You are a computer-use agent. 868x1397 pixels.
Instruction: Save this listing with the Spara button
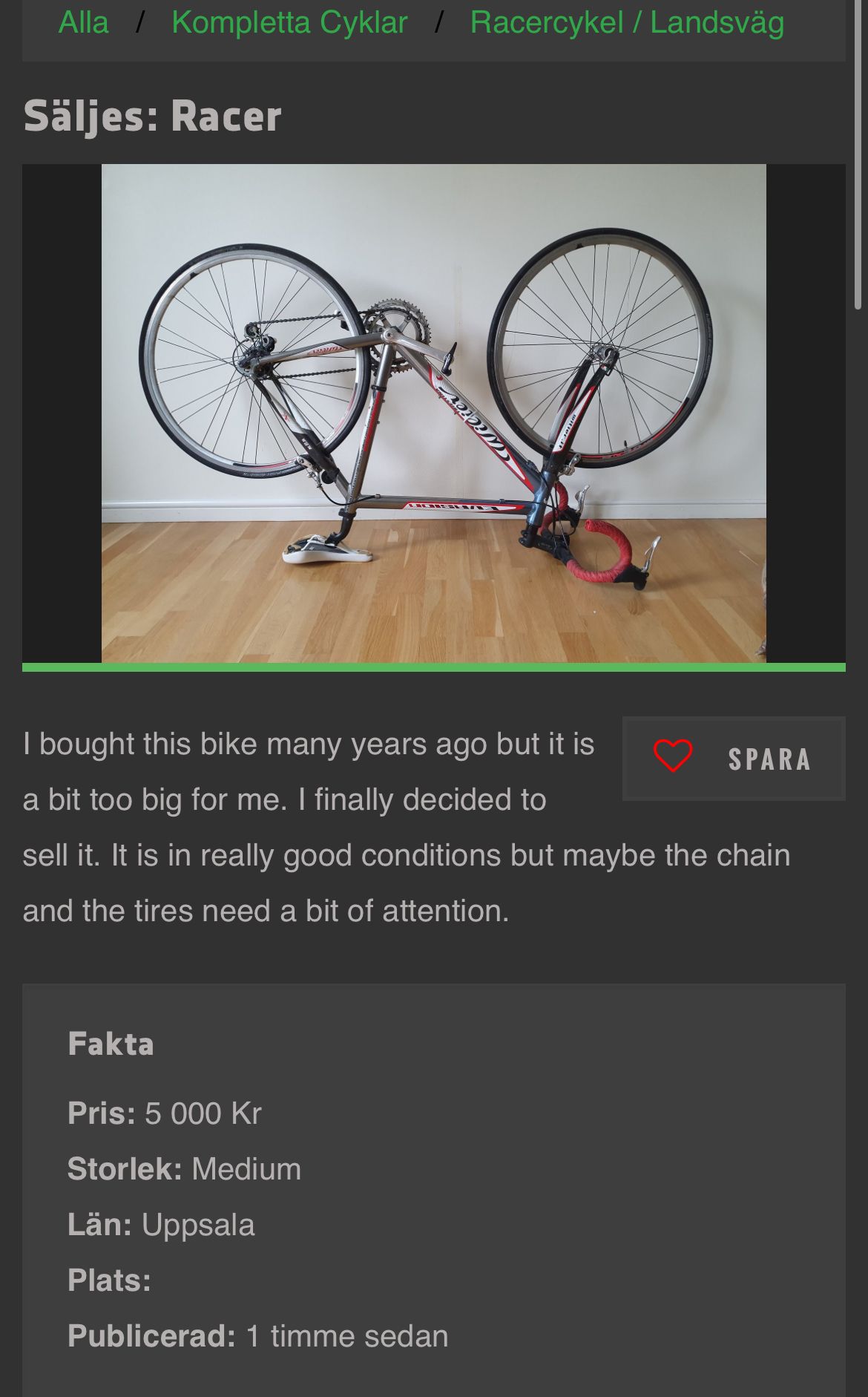coord(734,758)
